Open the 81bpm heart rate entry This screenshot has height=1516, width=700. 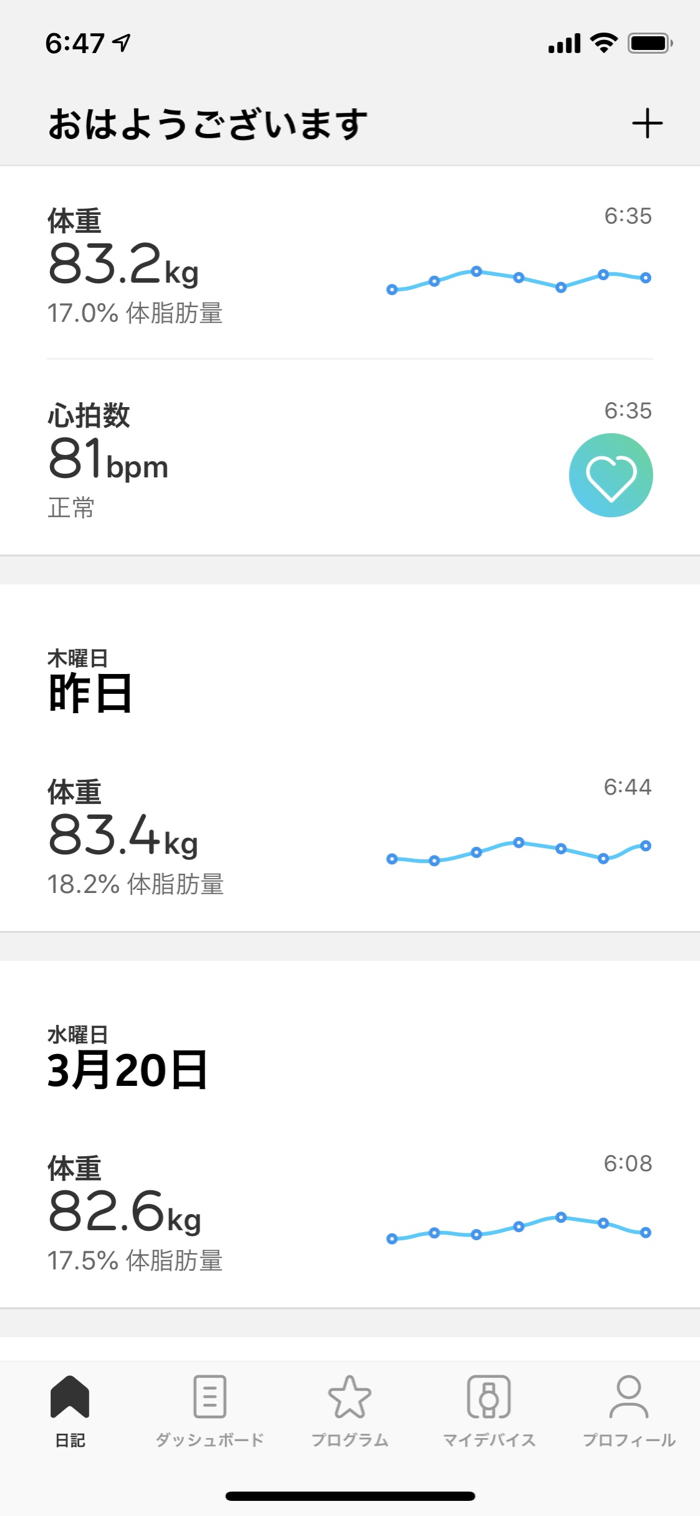pos(350,459)
